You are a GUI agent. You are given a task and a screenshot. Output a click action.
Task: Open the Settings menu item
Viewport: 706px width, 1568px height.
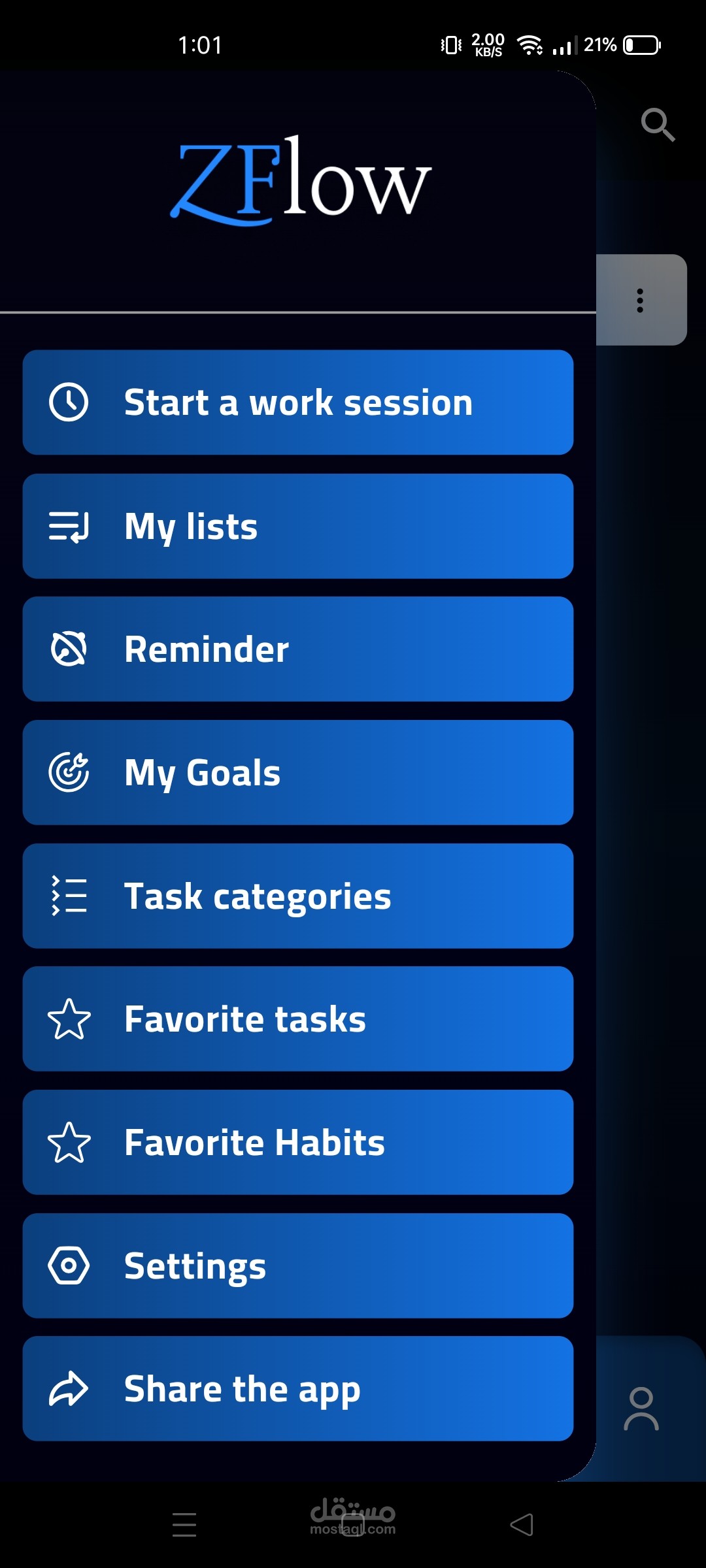[298, 1266]
